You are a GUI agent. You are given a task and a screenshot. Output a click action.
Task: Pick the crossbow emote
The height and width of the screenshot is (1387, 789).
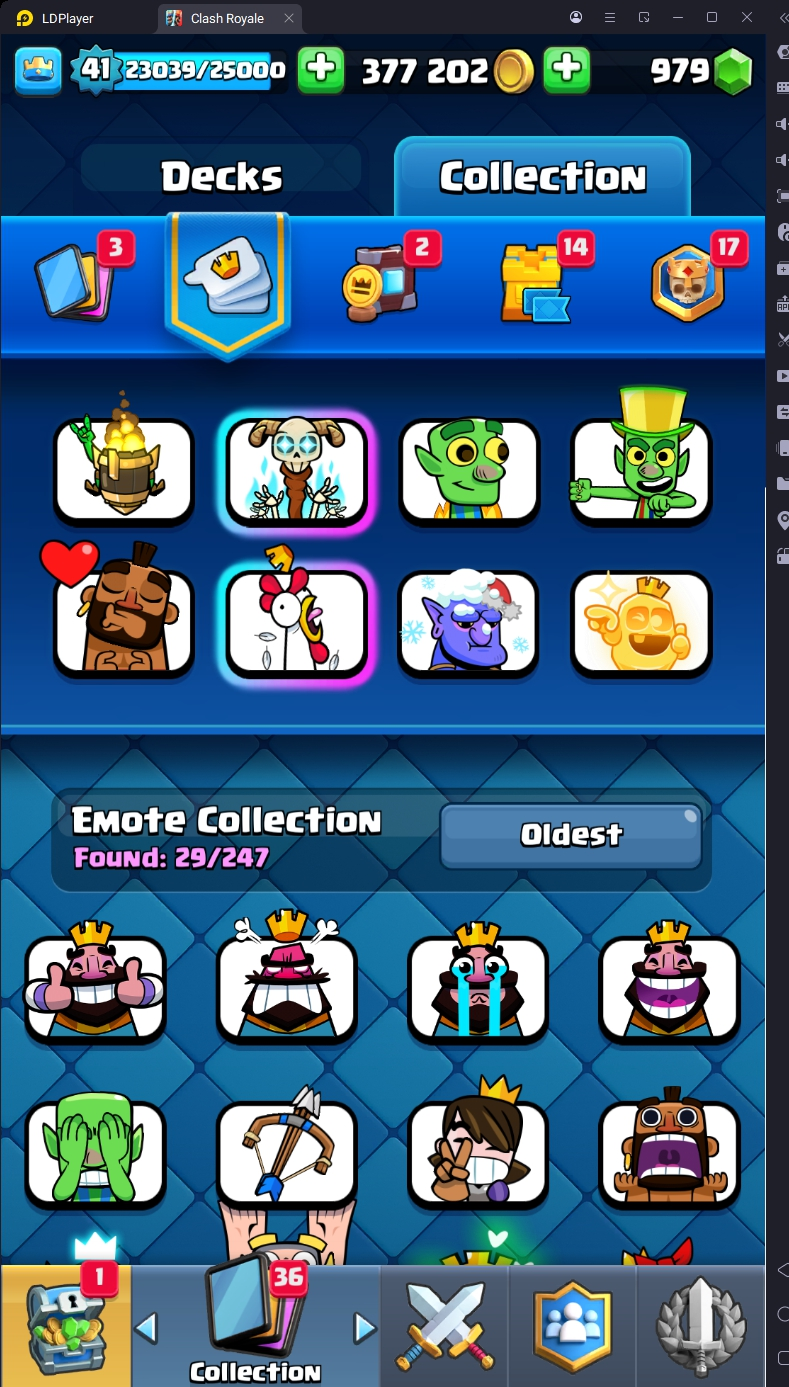pyautogui.click(x=287, y=1152)
